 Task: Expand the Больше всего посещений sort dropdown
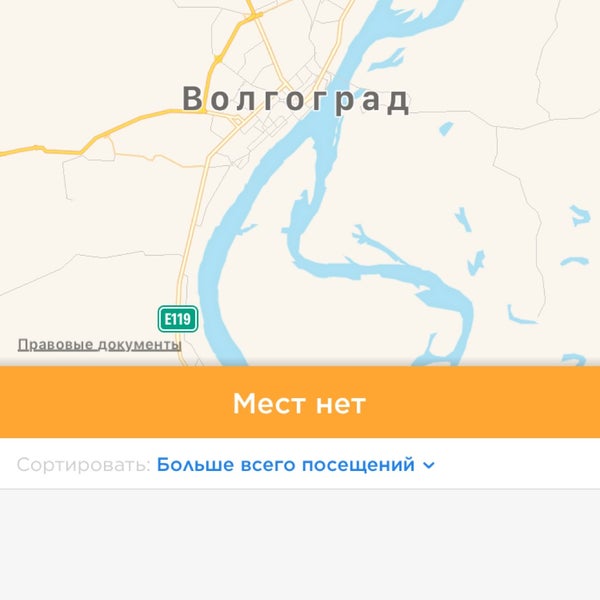pos(295,465)
